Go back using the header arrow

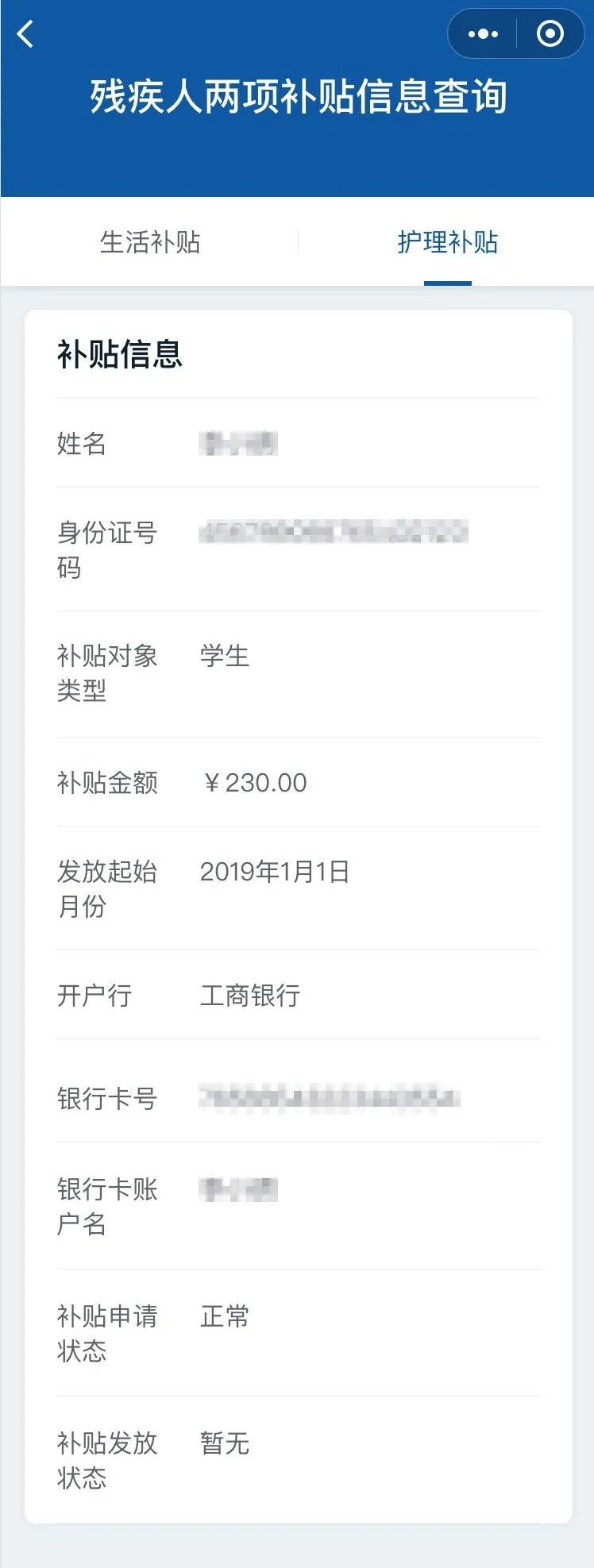click(x=26, y=34)
